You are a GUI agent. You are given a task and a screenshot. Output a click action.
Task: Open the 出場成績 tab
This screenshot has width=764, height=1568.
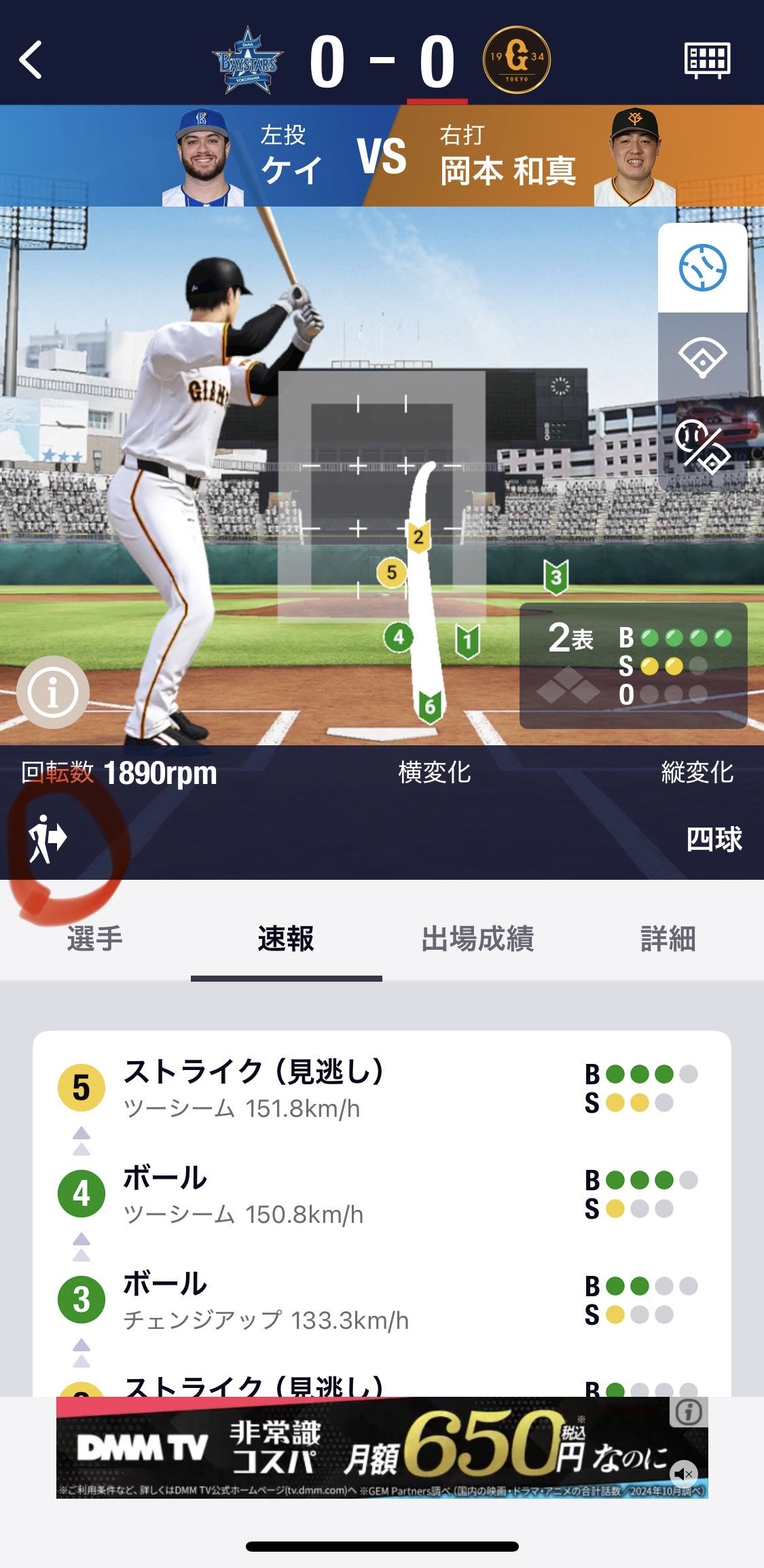coord(477,938)
